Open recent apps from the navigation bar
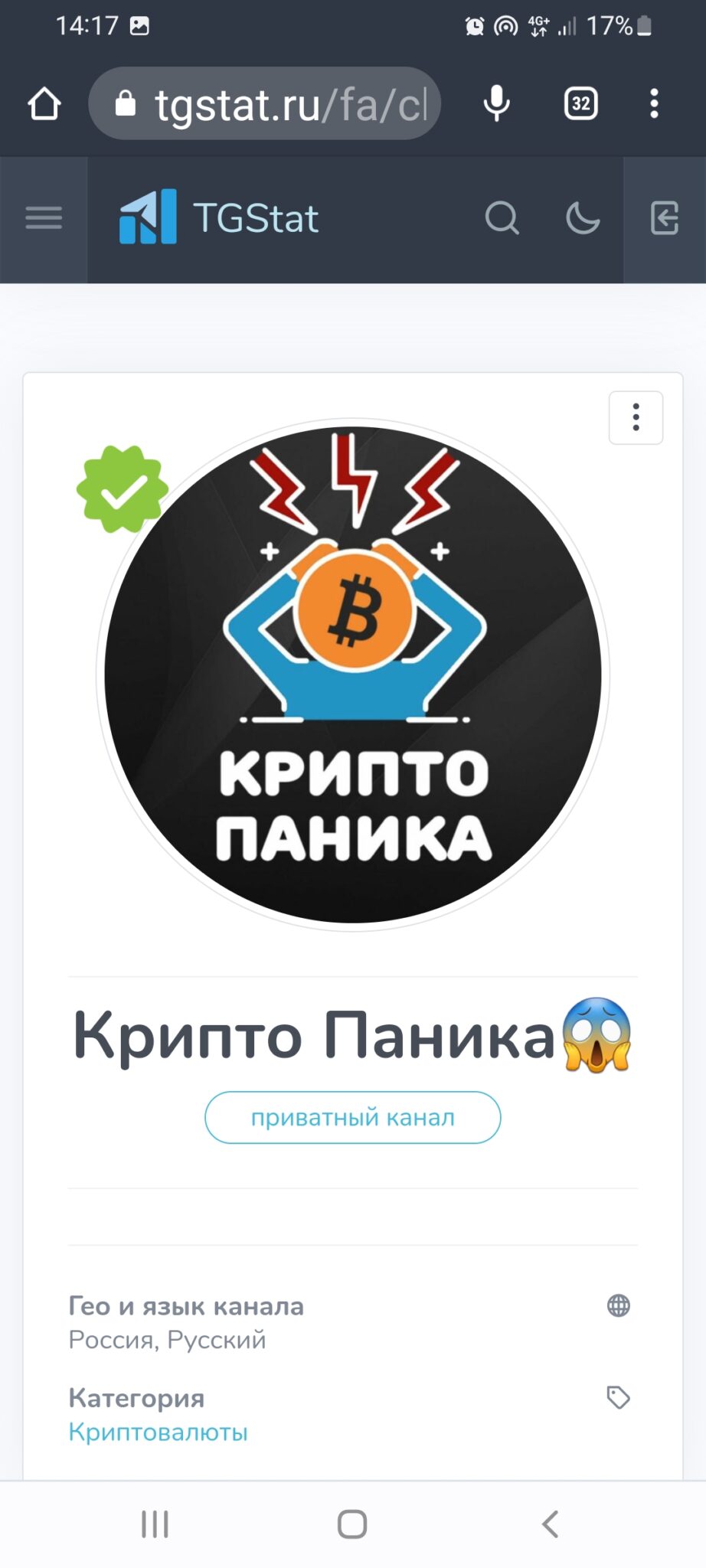This screenshot has height=1568, width=706. coord(155,1524)
